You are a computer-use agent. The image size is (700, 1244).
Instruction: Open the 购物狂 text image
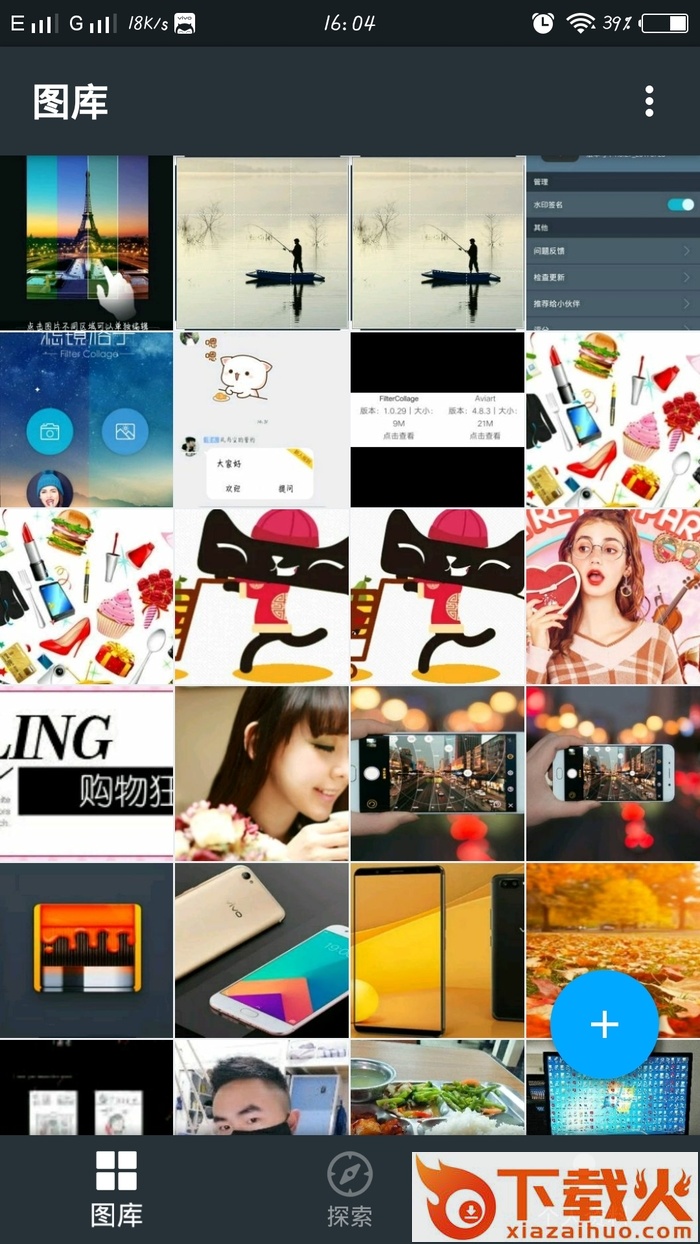point(87,772)
